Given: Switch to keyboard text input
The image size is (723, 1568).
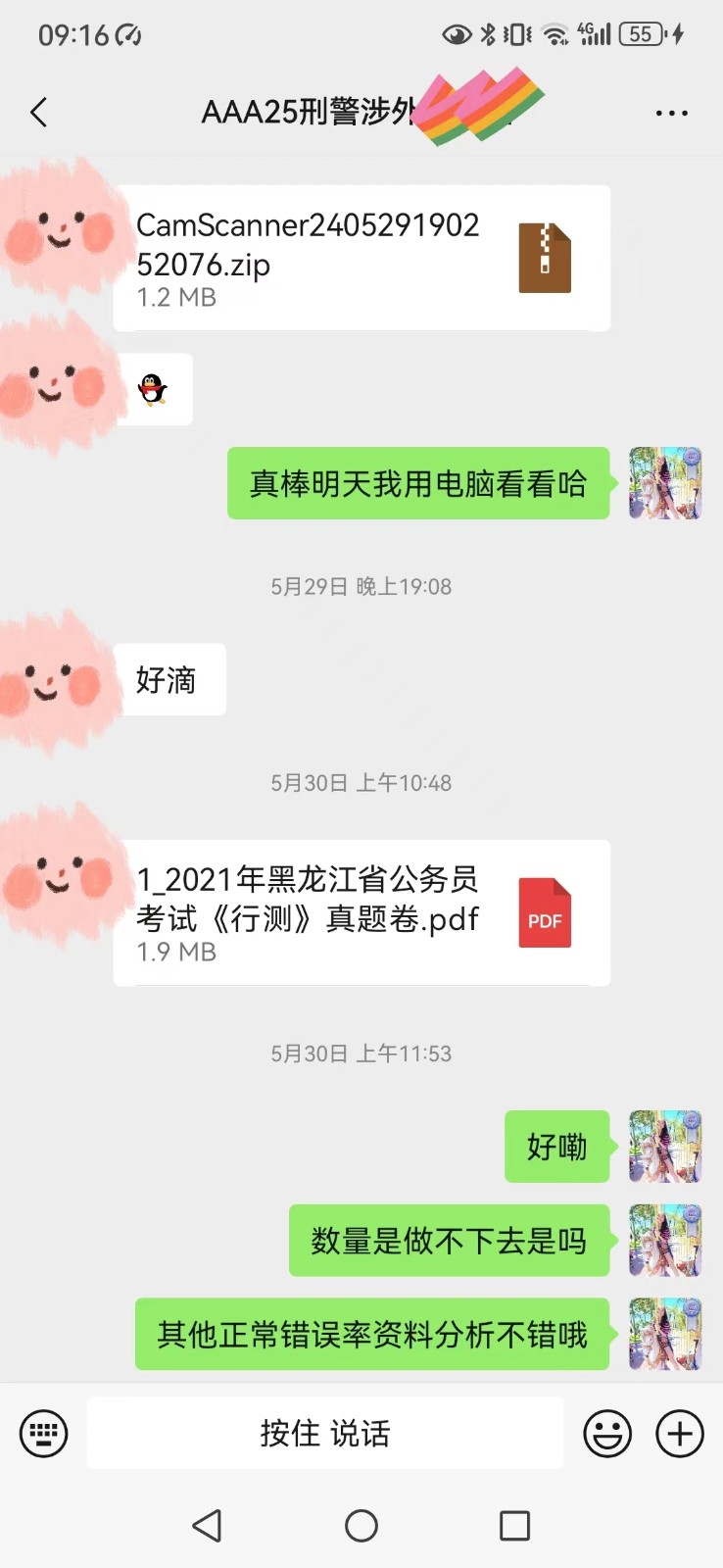Looking at the screenshot, I should 44,1434.
